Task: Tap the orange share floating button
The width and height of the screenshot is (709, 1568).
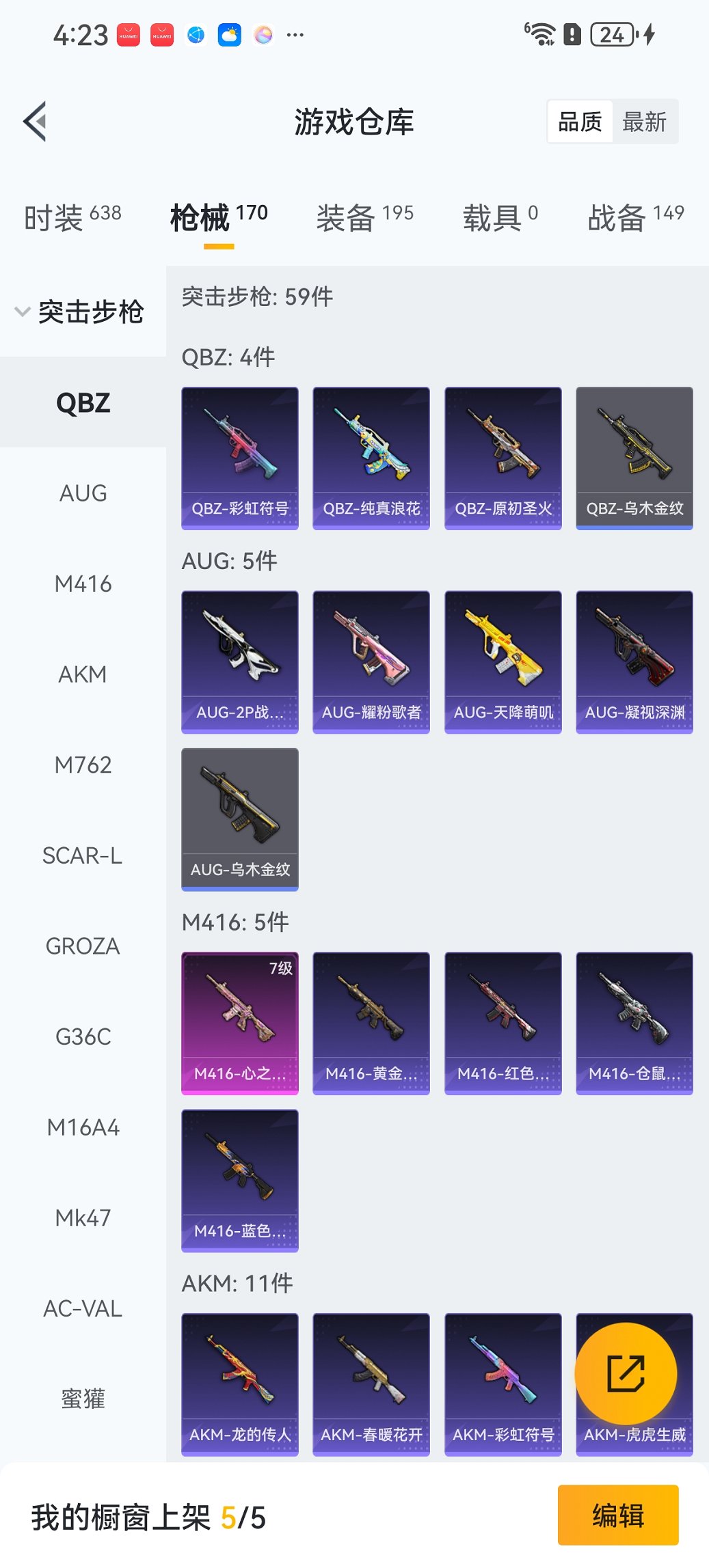Action: pos(626,1373)
